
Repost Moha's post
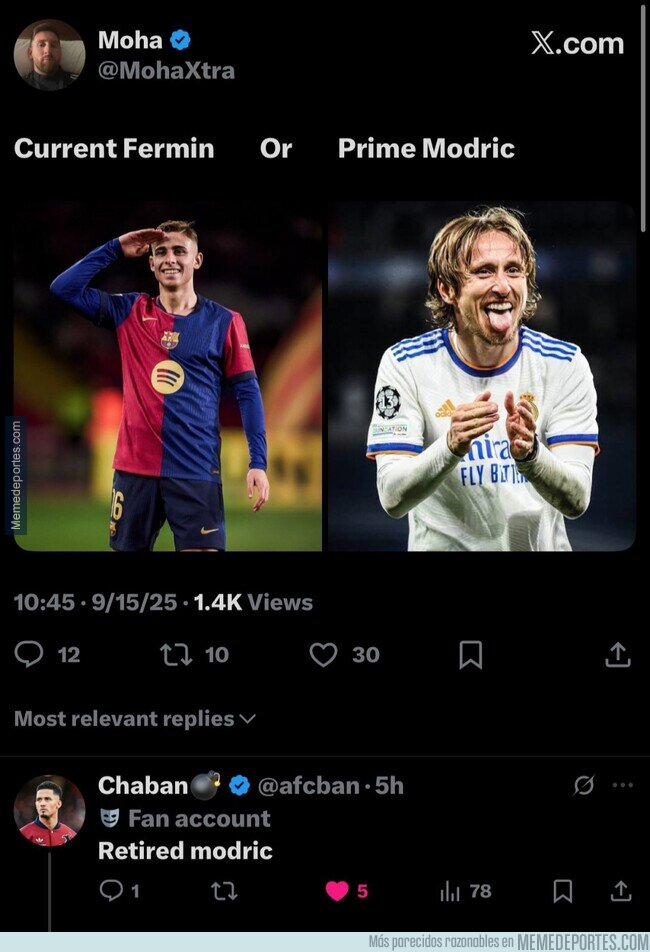[x=176, y=654]
